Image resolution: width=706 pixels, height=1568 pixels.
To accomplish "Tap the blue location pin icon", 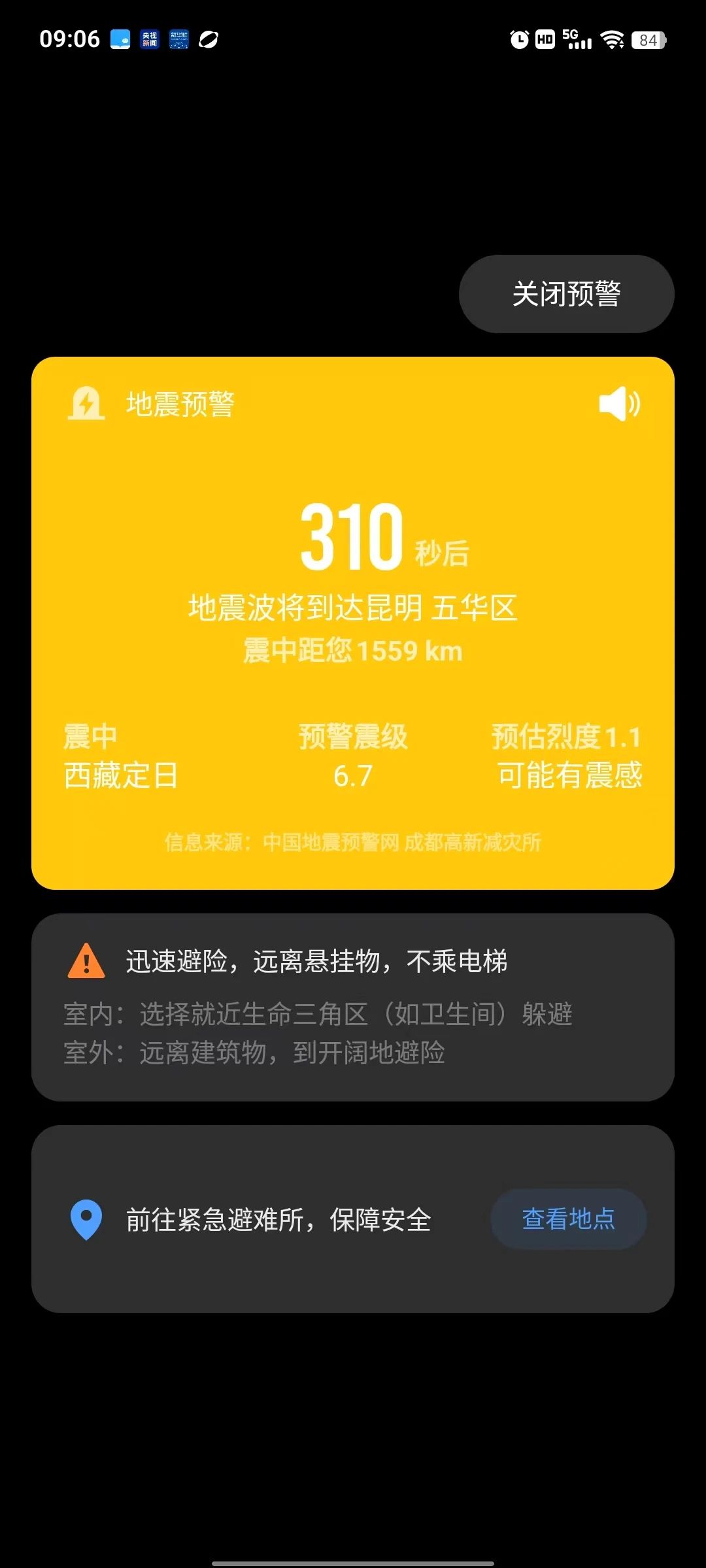I will coord(86,1219).
